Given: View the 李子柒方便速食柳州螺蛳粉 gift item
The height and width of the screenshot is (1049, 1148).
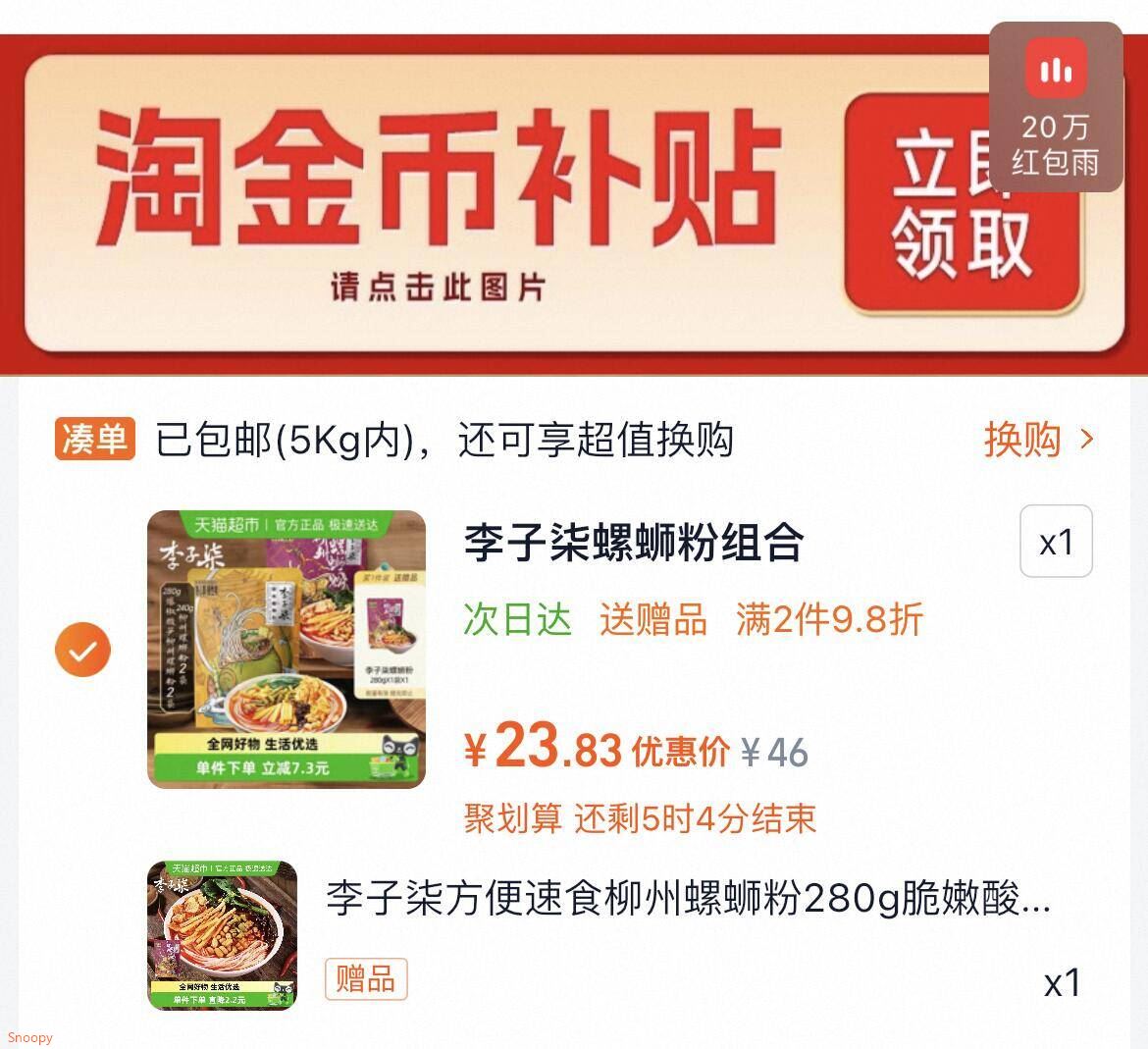Looking at the screenshot, I should [x=687, y=898].
